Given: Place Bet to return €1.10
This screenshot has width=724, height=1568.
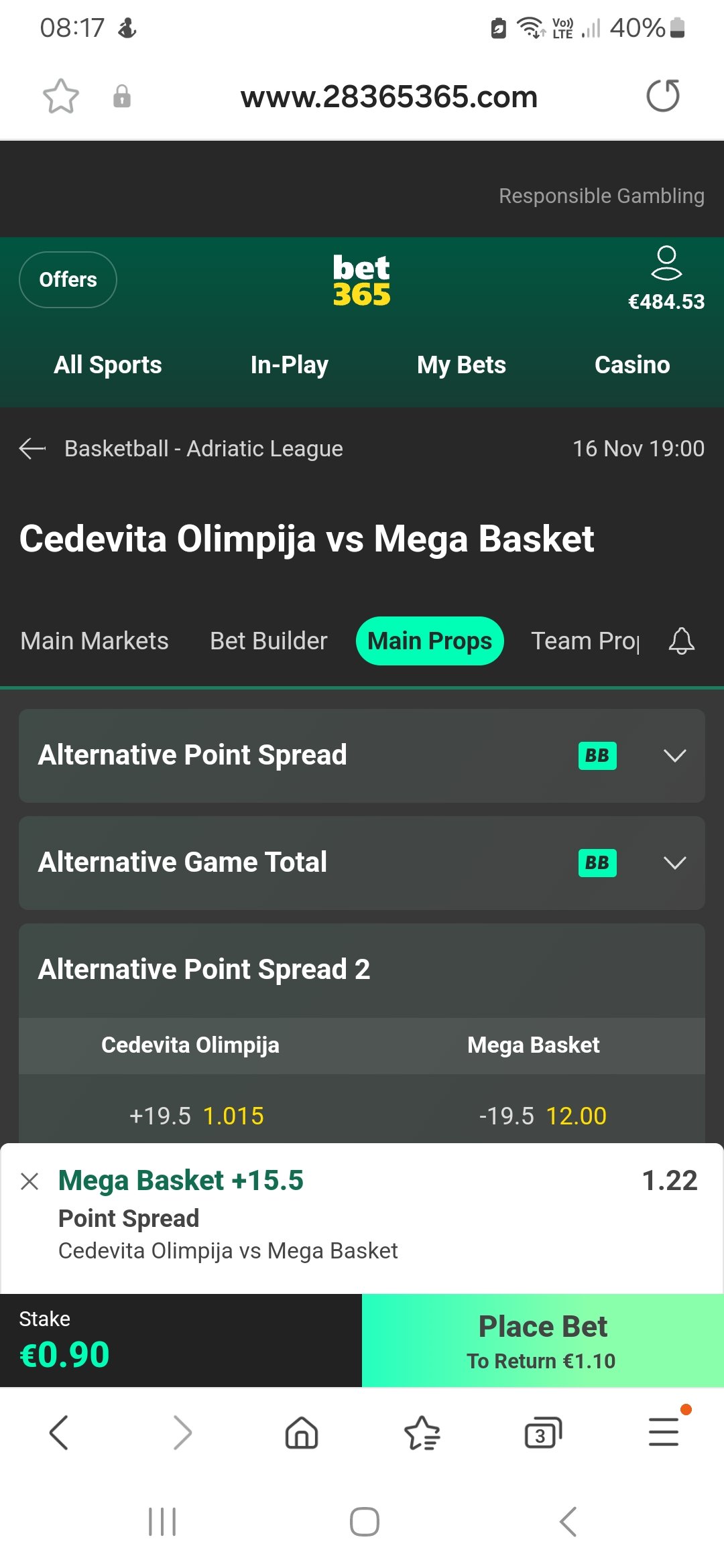Looking at the screenshot, I should tap(543, 1340).
